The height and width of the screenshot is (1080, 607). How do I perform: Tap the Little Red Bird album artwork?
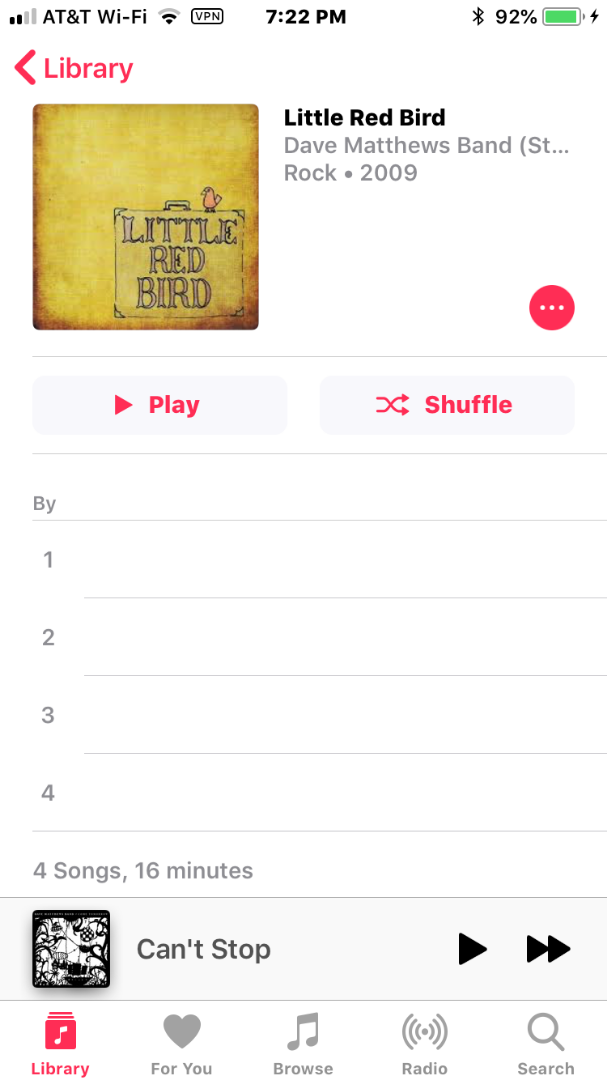[146, 217]
